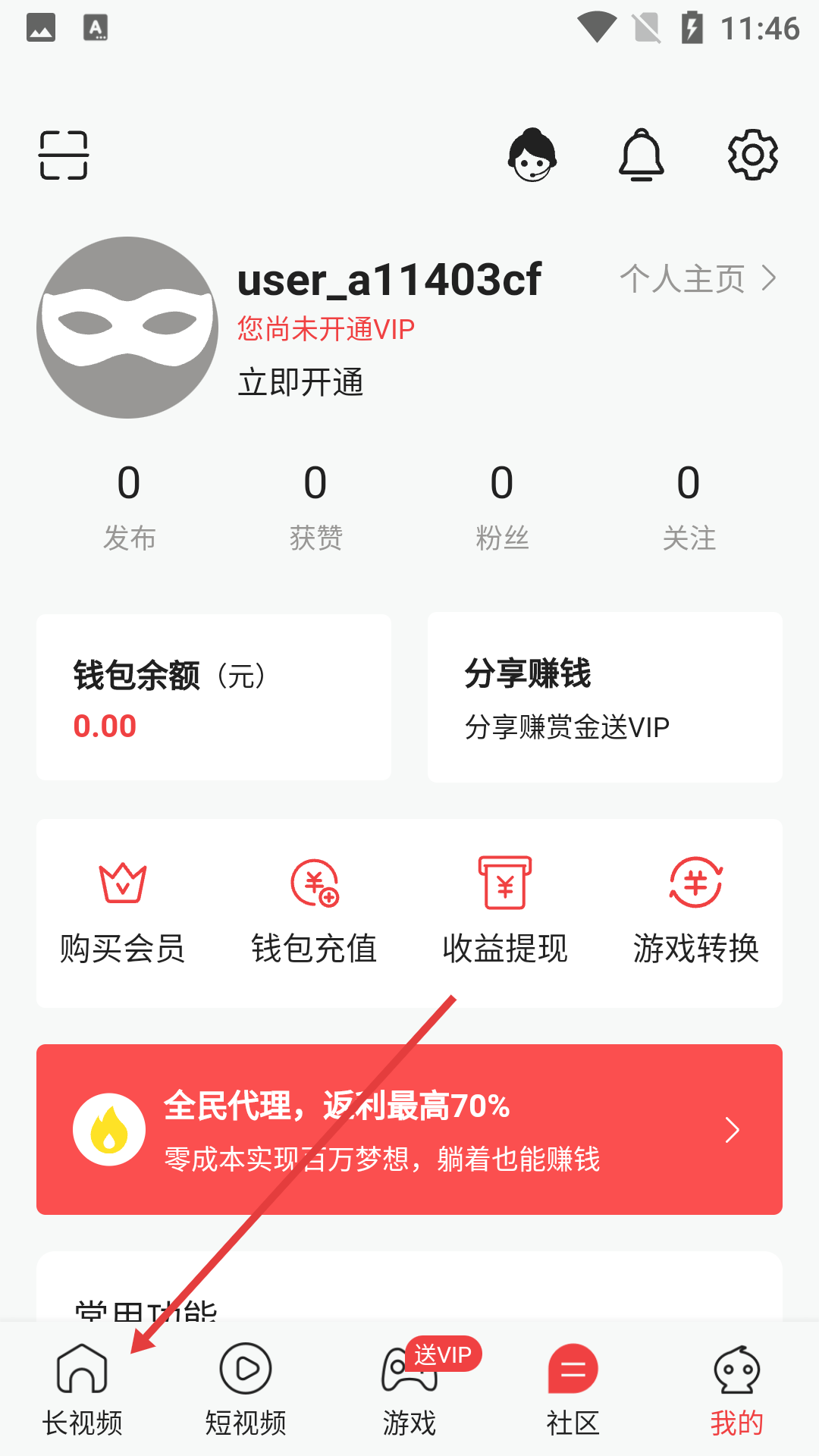
Task: Select the 游戏转换 conversion icon
Action: tap(696, 906)
